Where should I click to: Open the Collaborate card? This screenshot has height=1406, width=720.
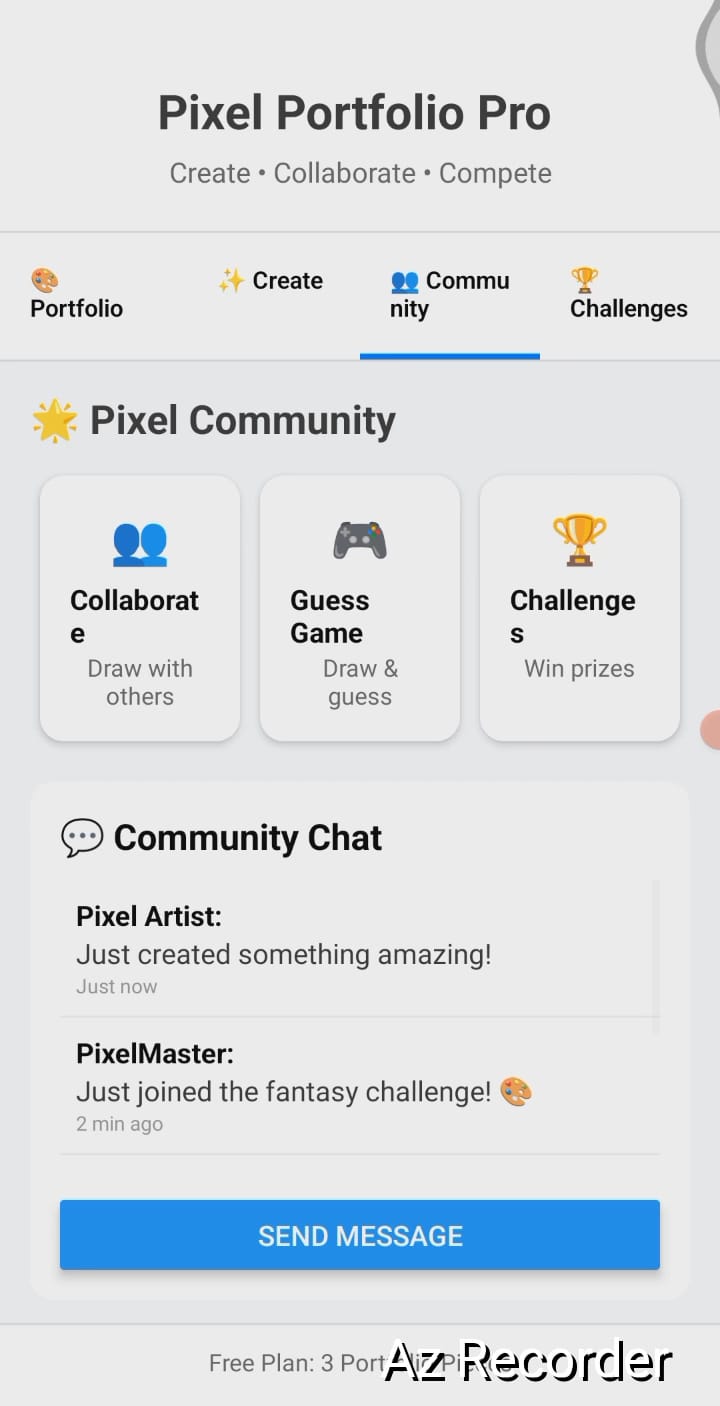[x=140, y=608]
